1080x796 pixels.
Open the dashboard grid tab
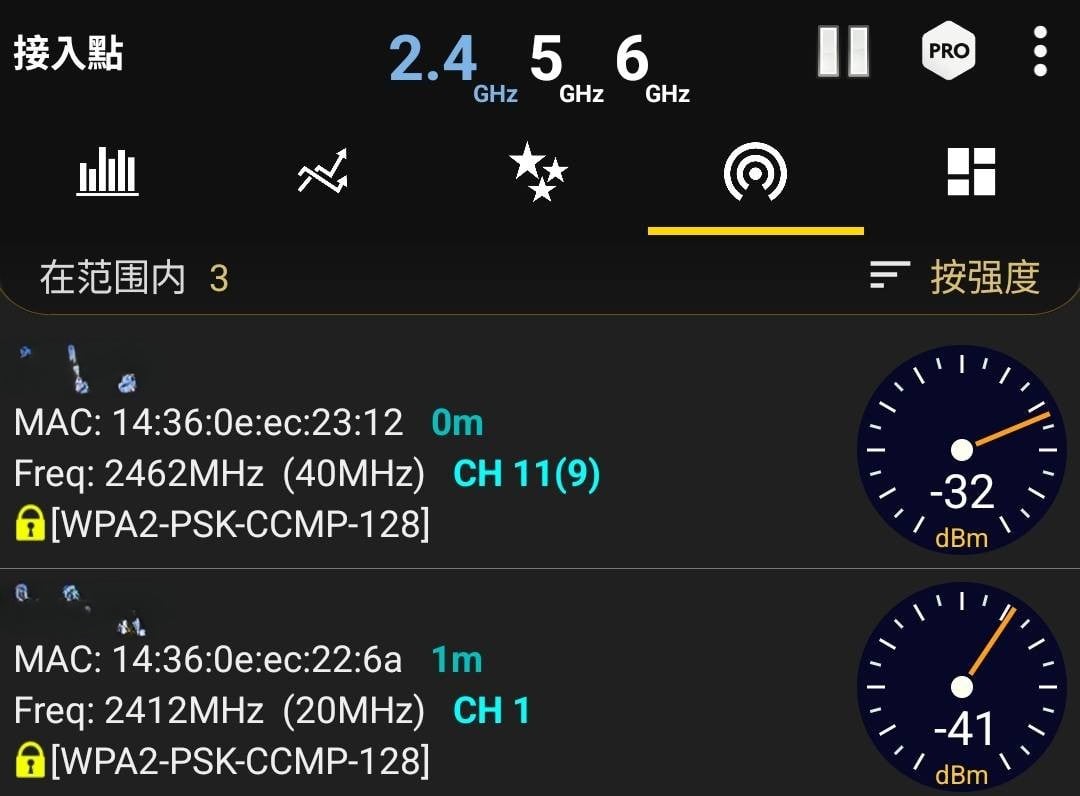tap(971, 173)
